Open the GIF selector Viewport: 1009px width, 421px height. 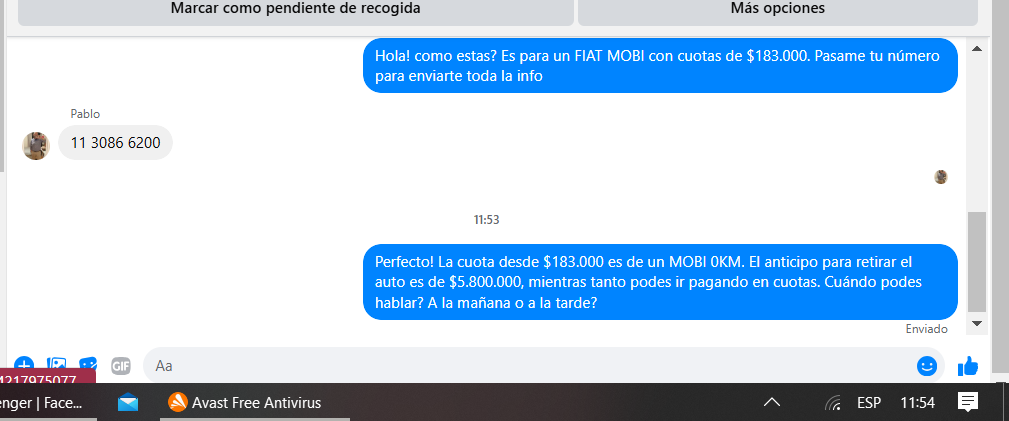[x=121, y=366]
